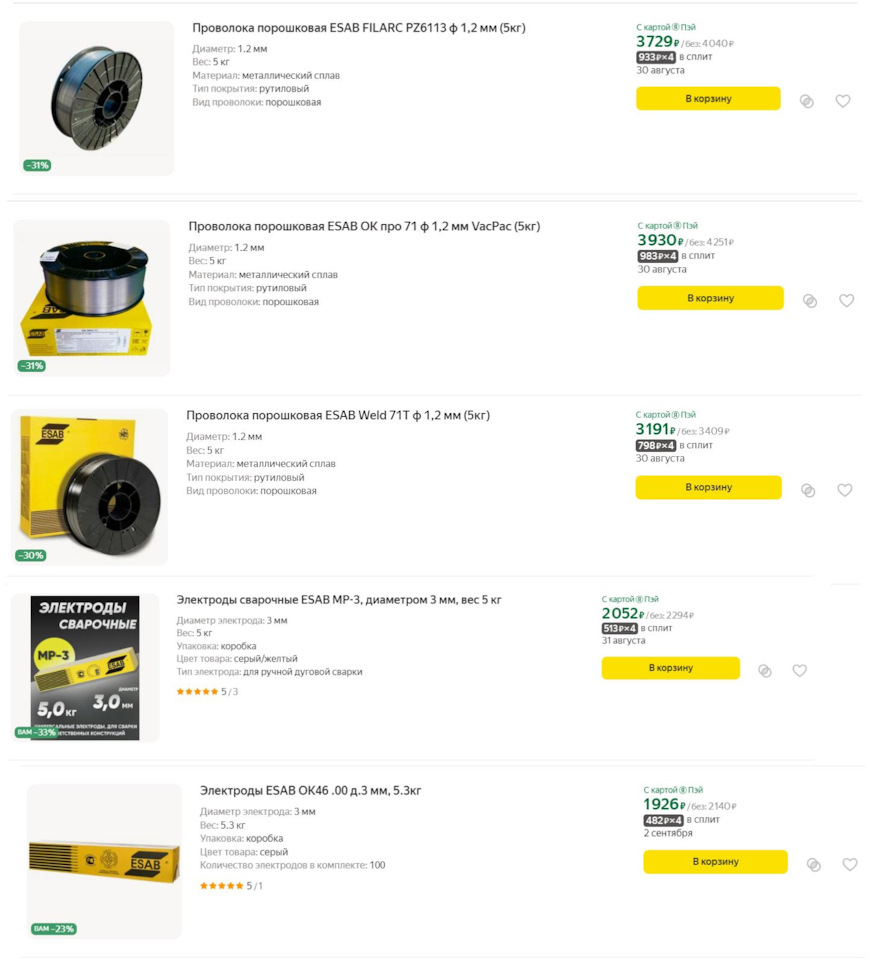Viewport: 885px width, 960px height.
Task: Tap В корзину for ESAB OK про 71 VacPac
Action: click(x=710, y=298)
